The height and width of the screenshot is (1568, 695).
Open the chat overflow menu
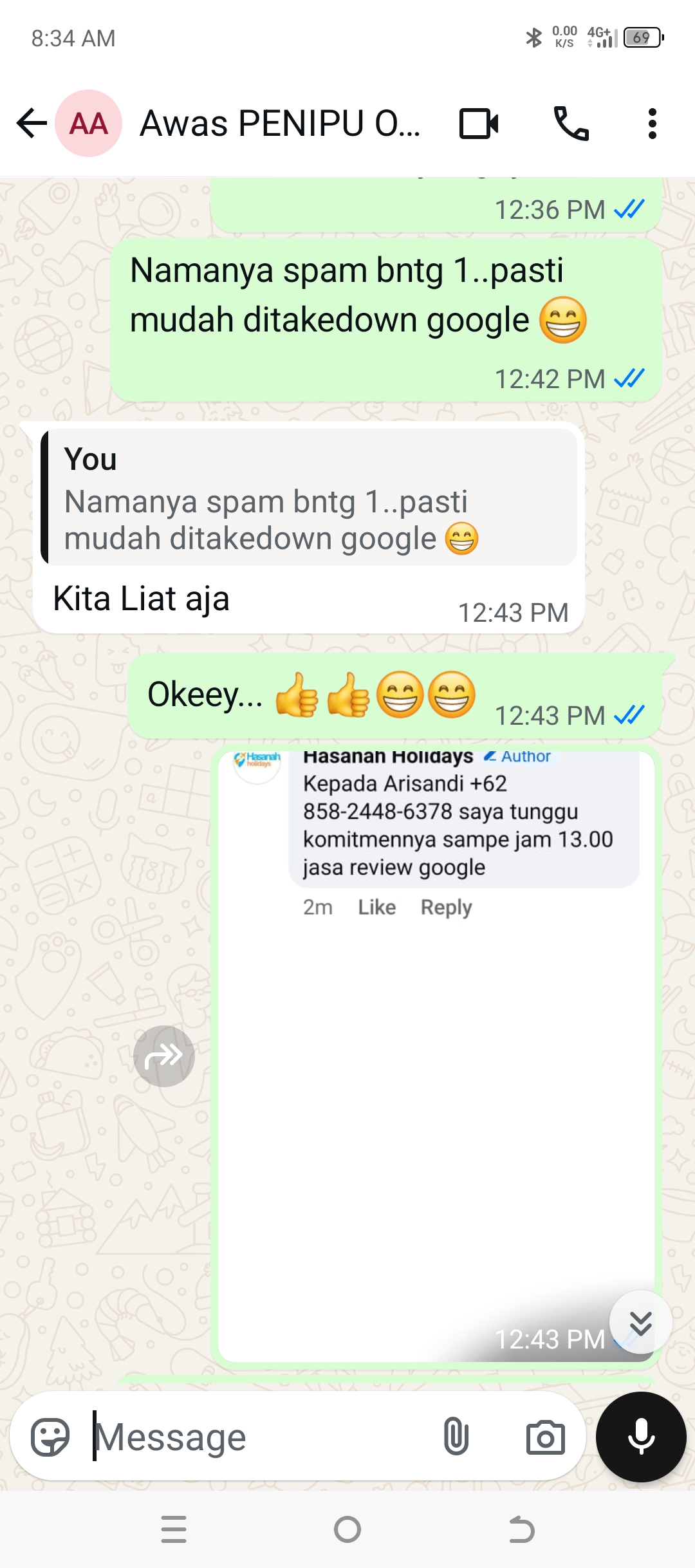tap(652, 124)
